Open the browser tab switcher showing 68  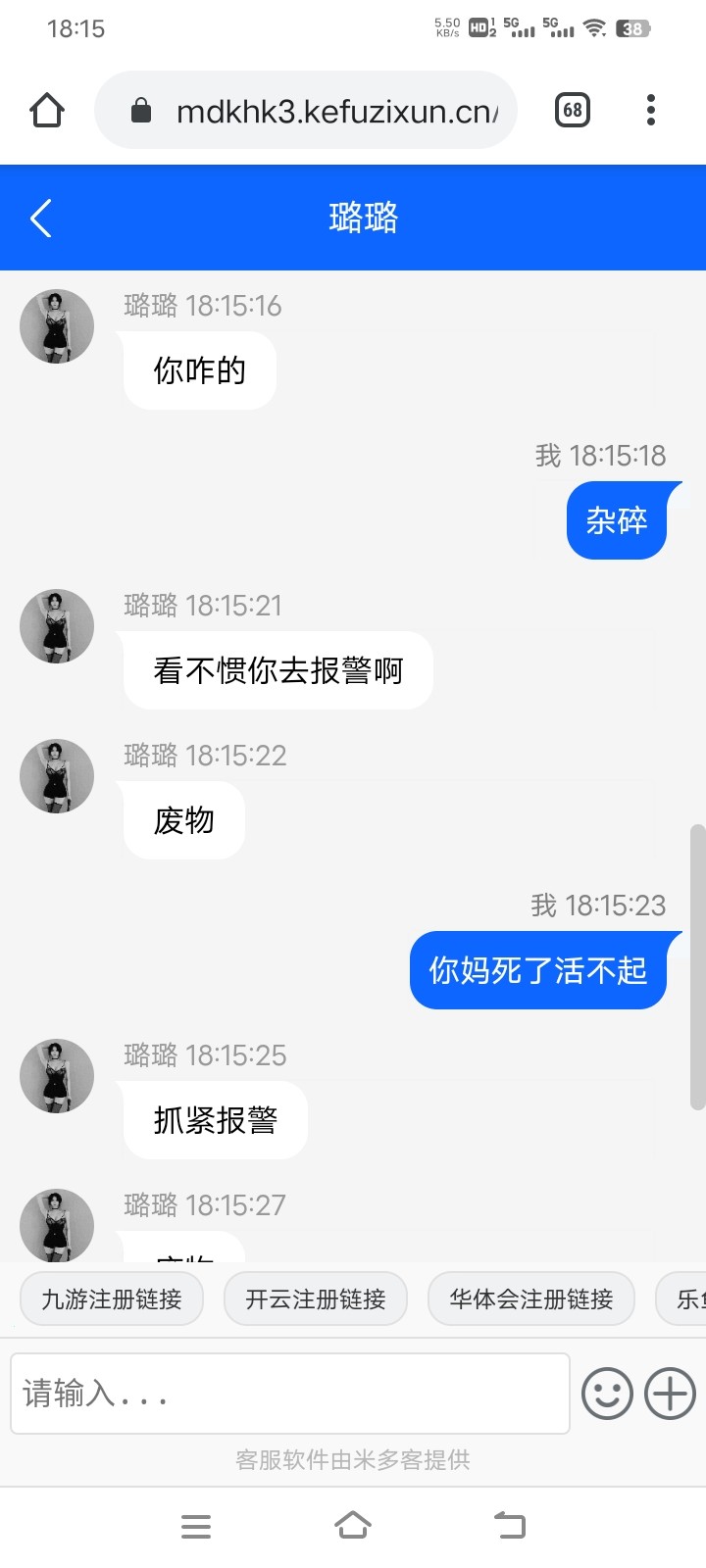(573, 110)
